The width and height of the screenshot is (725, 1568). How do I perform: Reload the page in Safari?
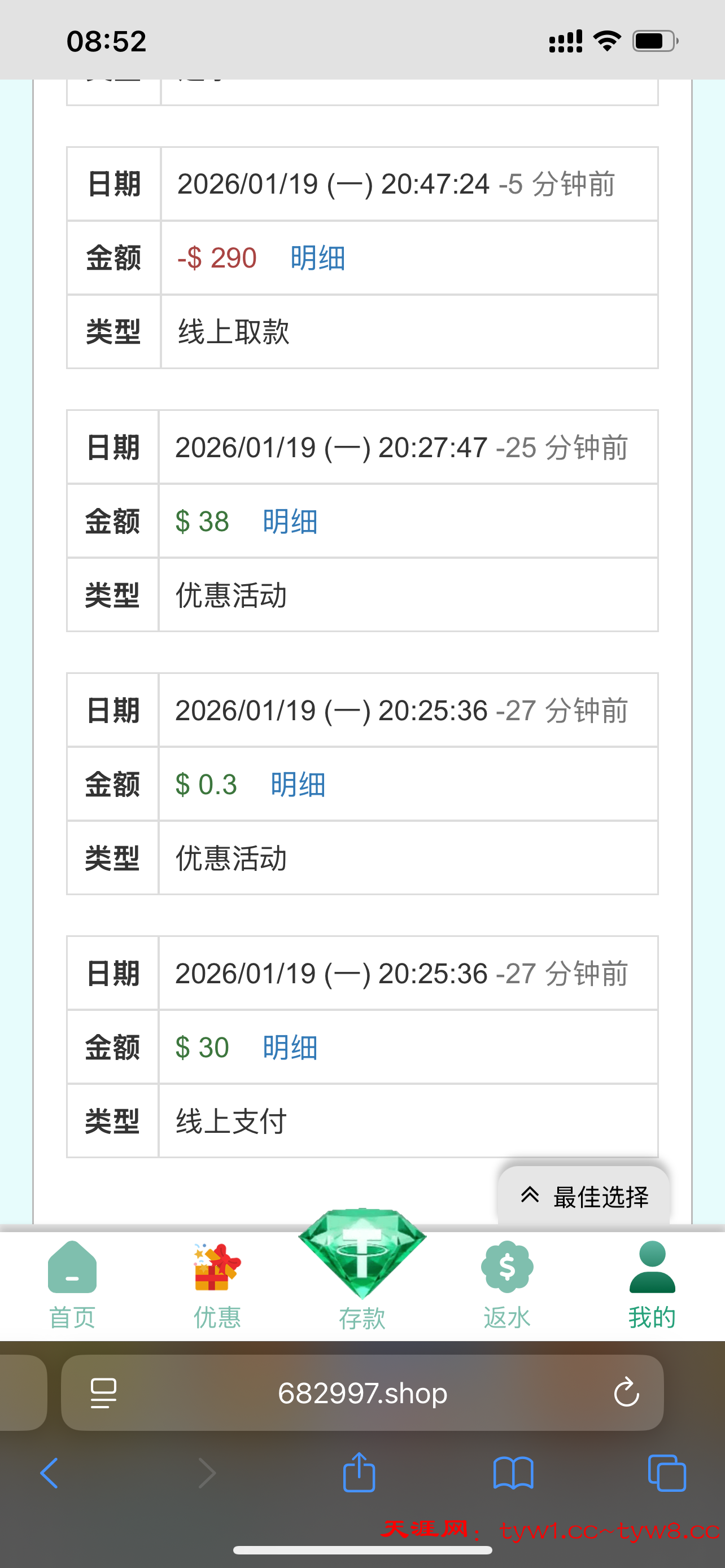[x=626, y=1392]
